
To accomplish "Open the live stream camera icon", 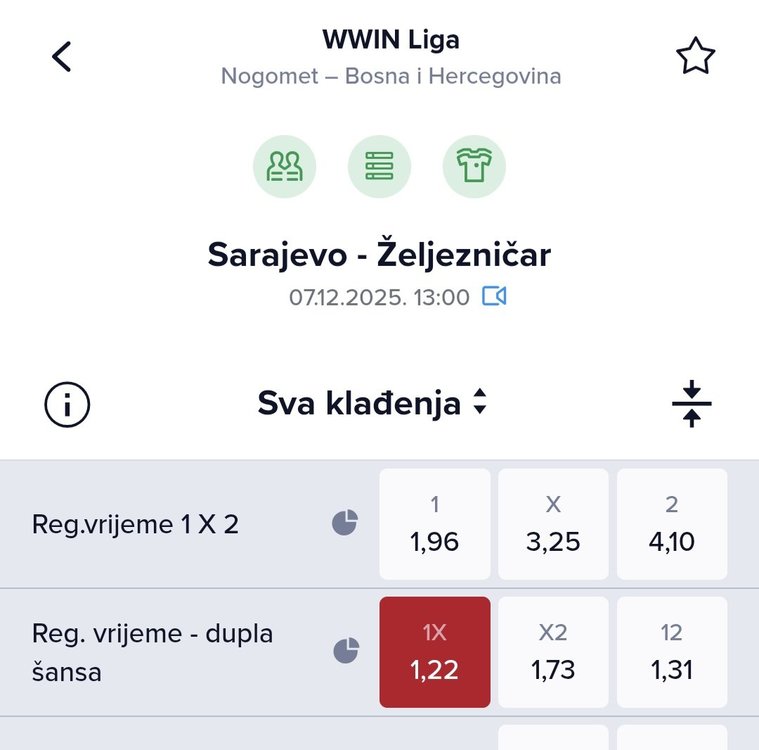I will pos(494,297).
